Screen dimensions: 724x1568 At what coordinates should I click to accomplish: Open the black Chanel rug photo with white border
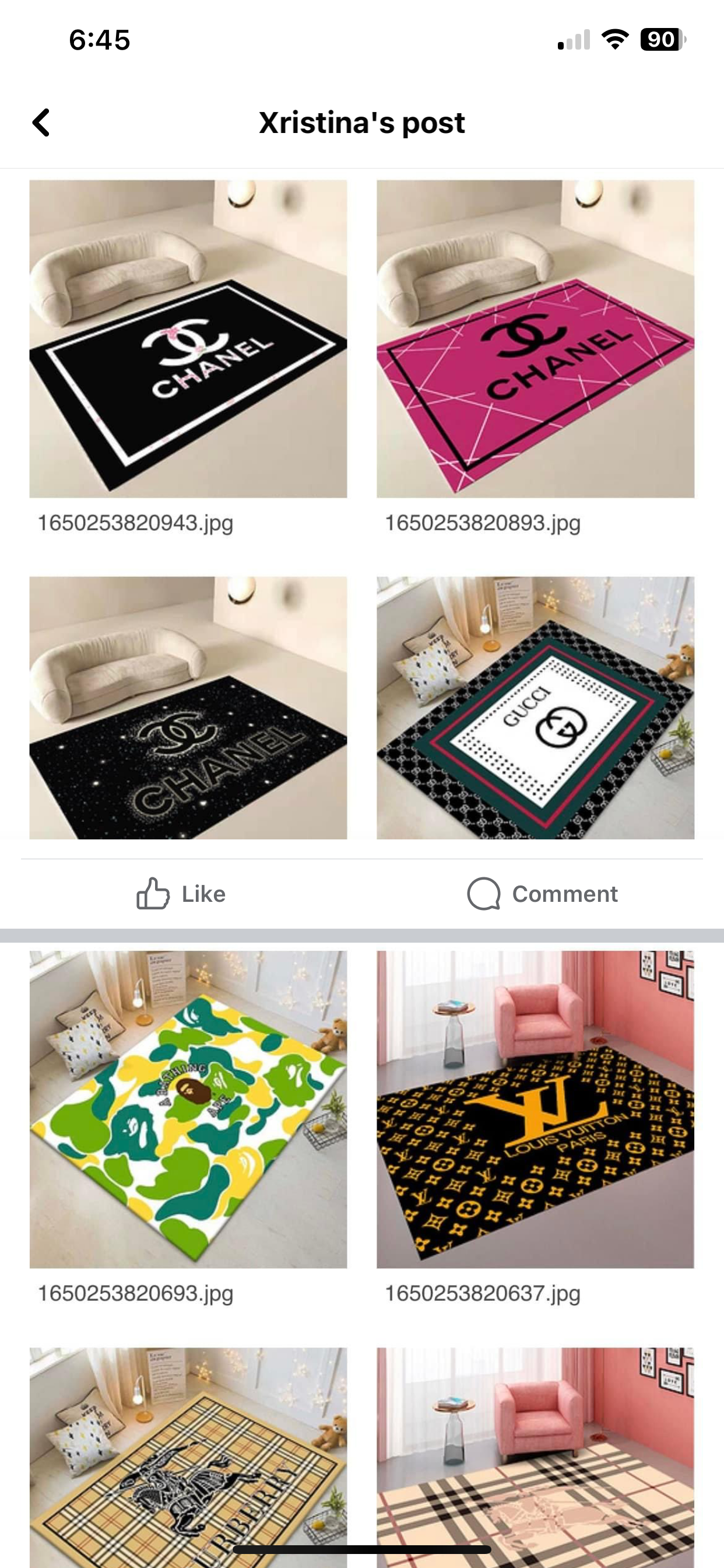(188, 338)
